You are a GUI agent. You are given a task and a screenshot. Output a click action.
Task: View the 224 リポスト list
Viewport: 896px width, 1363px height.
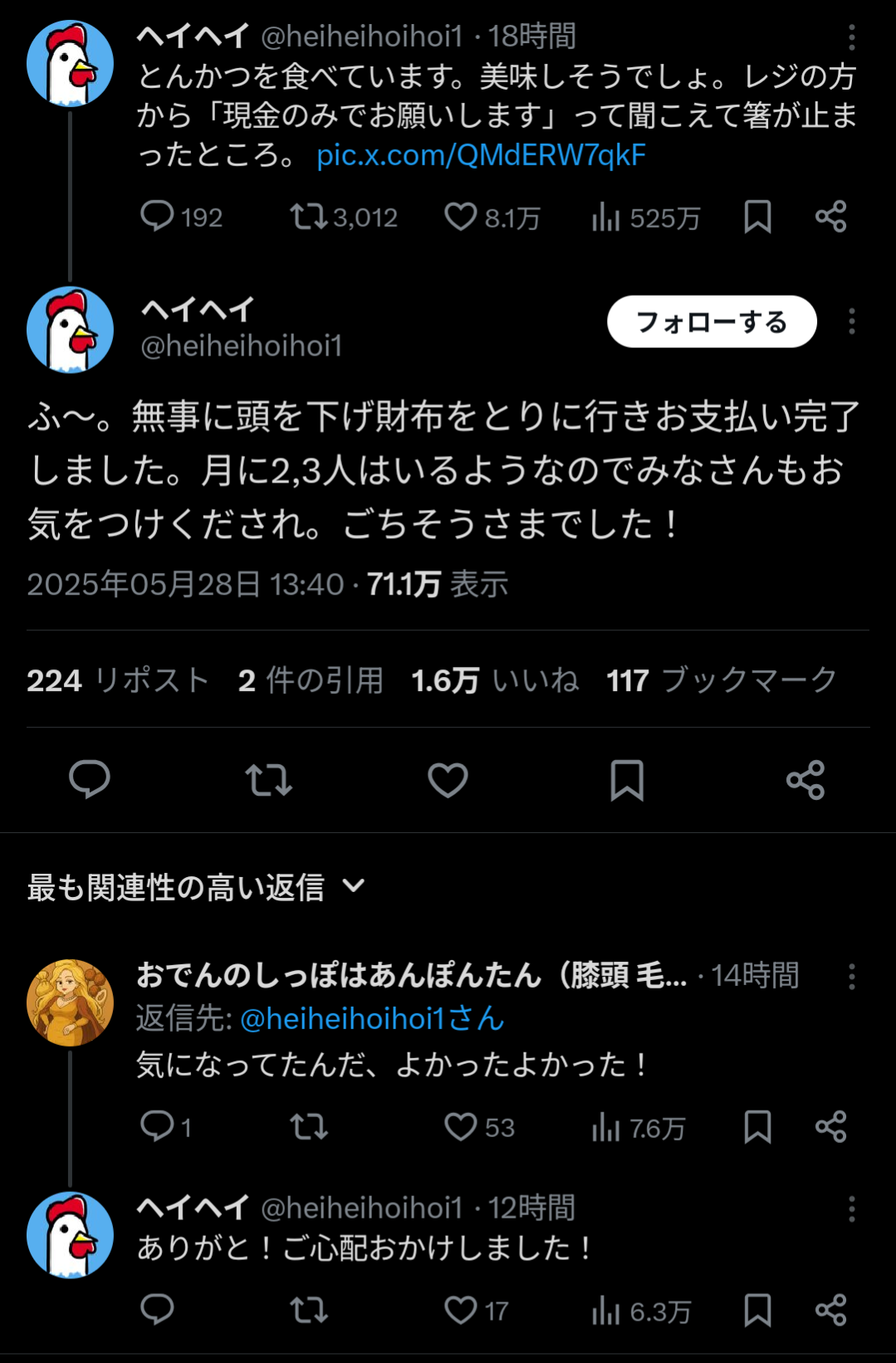[117, 680]
